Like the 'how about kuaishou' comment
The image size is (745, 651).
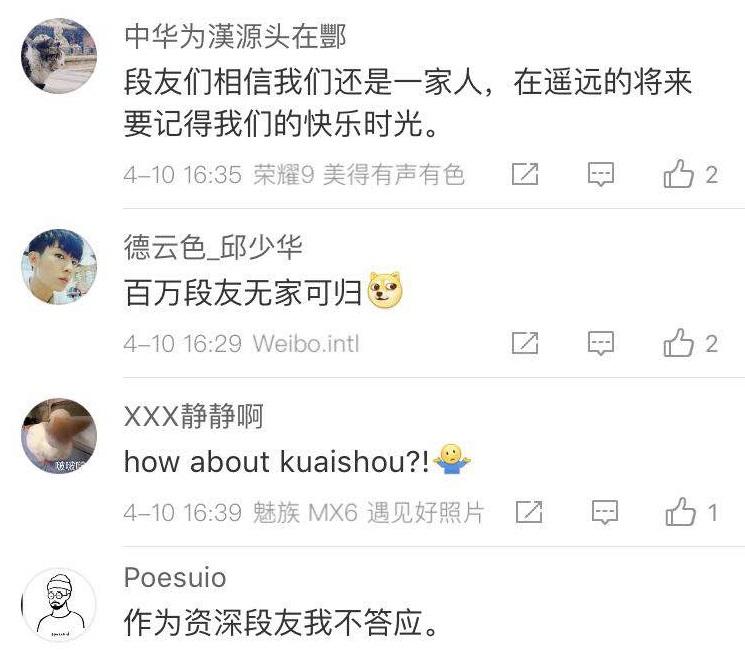[x=681, y=513]
